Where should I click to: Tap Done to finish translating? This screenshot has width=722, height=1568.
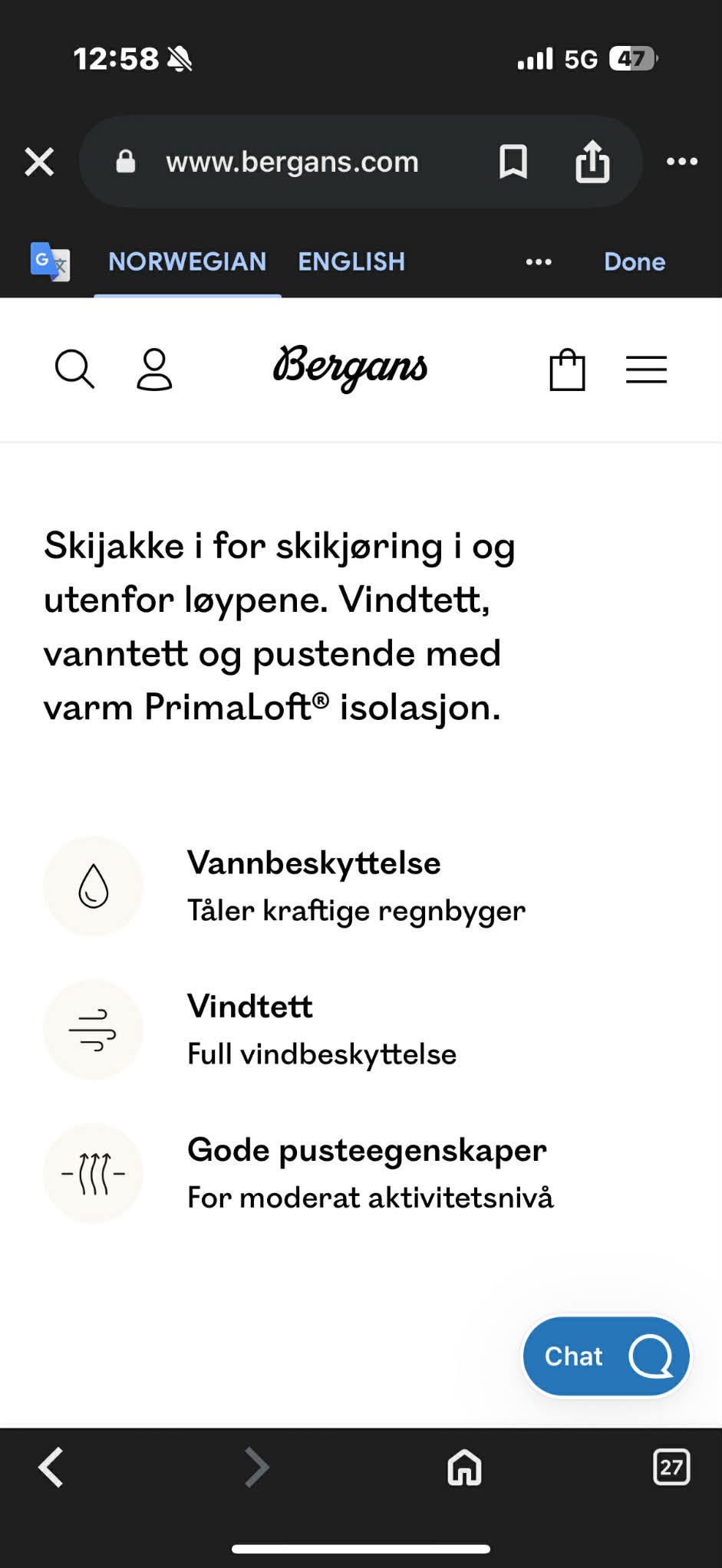click(635, 261)
